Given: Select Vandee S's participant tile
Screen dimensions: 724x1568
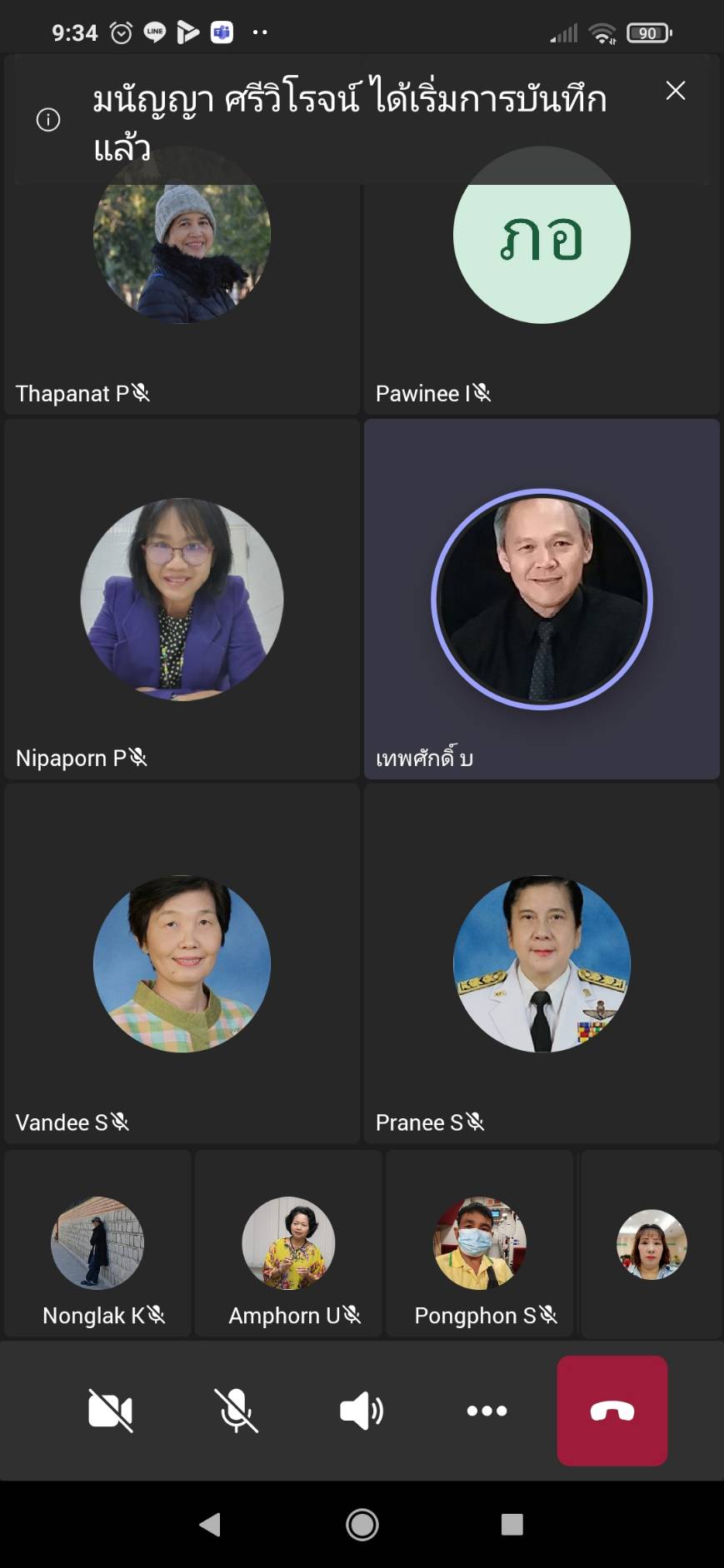Looking at the screenshot, I should [182, 963].
